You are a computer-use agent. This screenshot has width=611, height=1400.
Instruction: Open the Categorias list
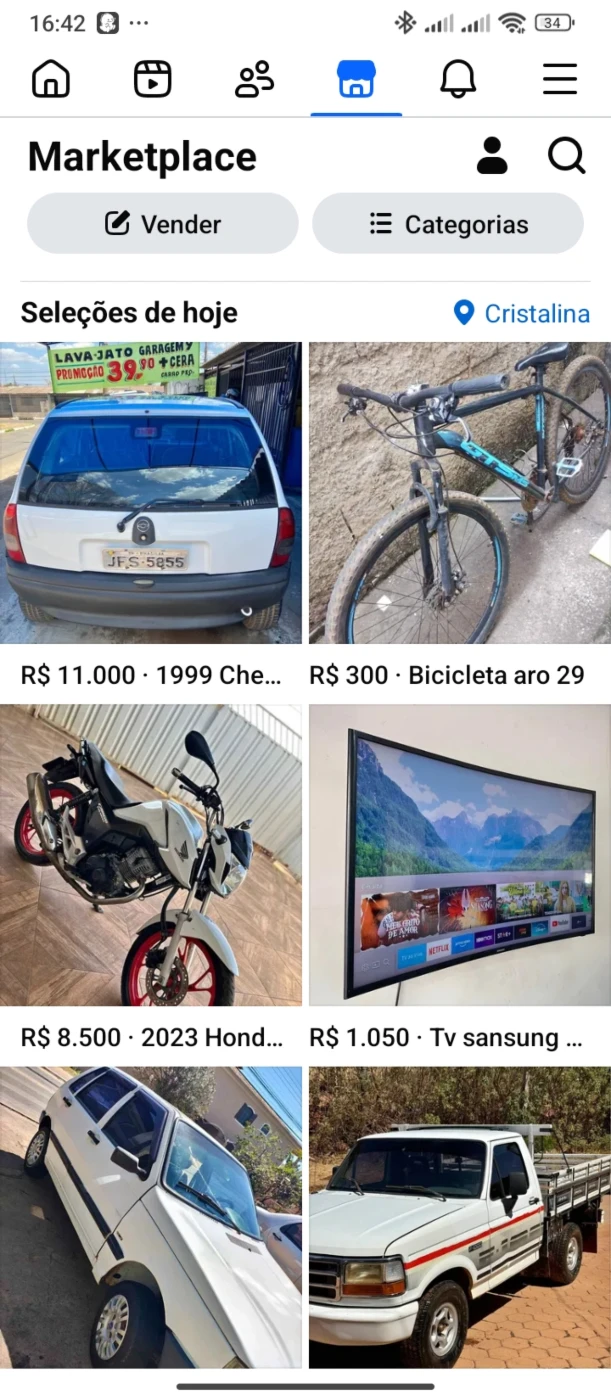click(x=448, y=223)
